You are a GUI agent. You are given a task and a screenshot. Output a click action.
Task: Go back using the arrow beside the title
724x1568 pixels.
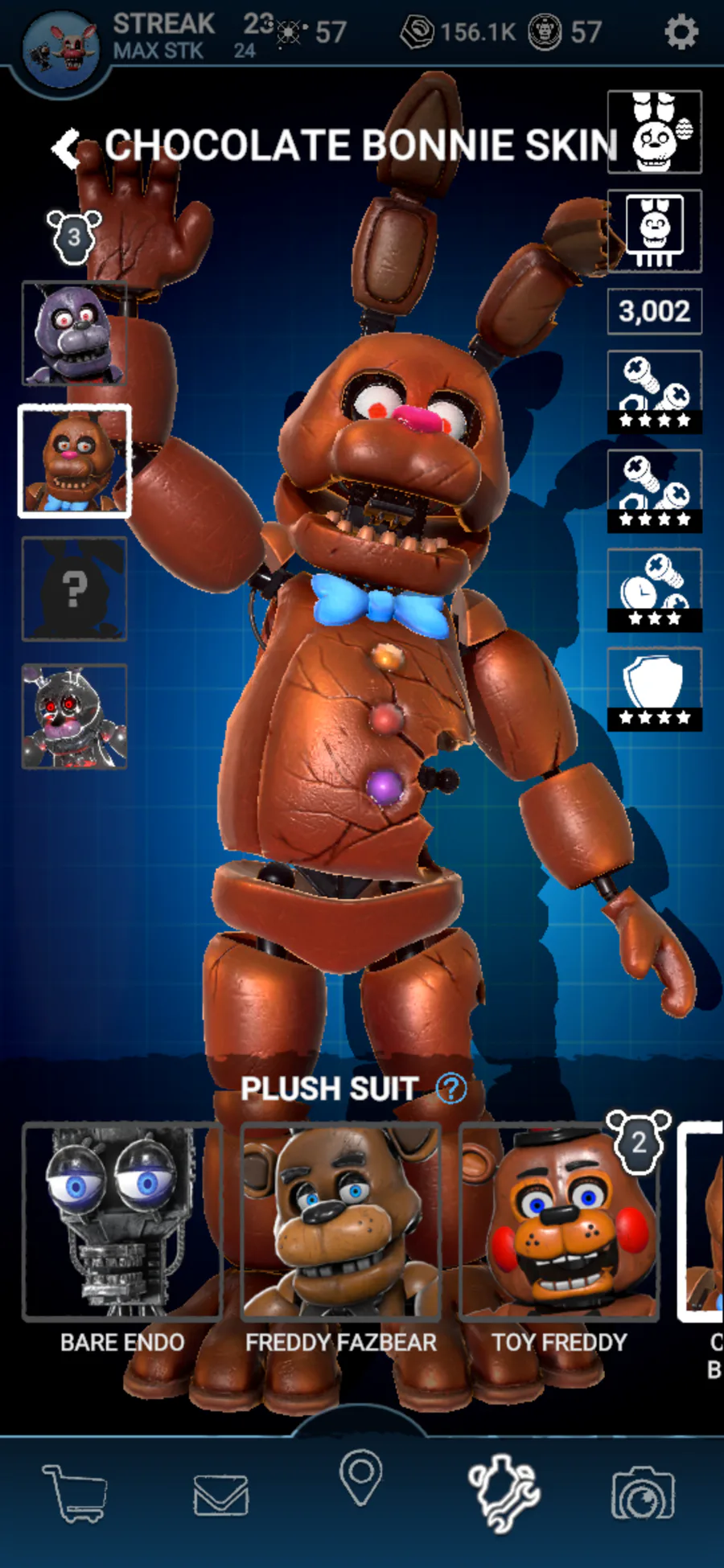click(66, 148)
